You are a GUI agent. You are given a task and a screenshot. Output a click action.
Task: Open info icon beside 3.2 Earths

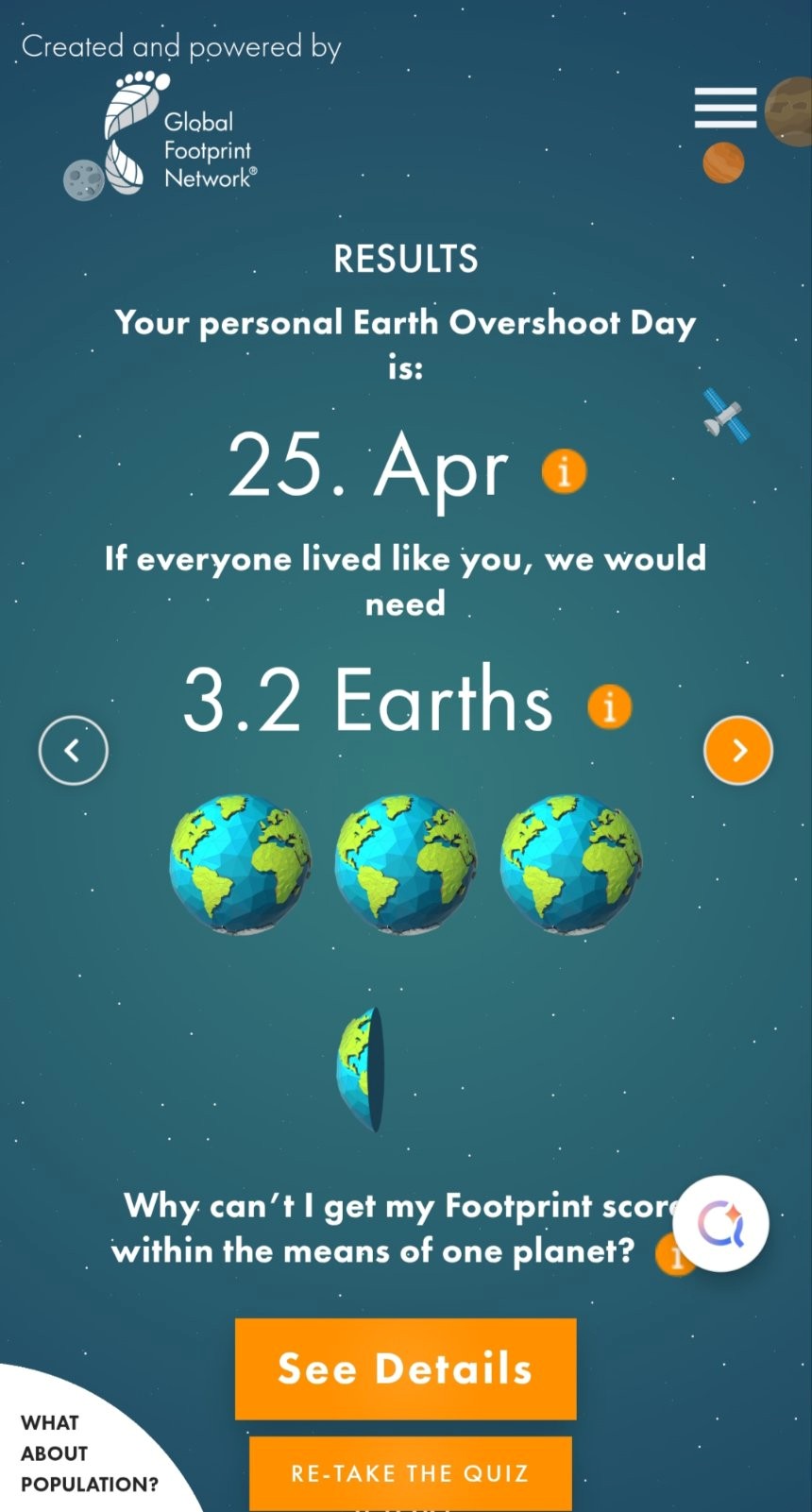click(x=609, y=705)
